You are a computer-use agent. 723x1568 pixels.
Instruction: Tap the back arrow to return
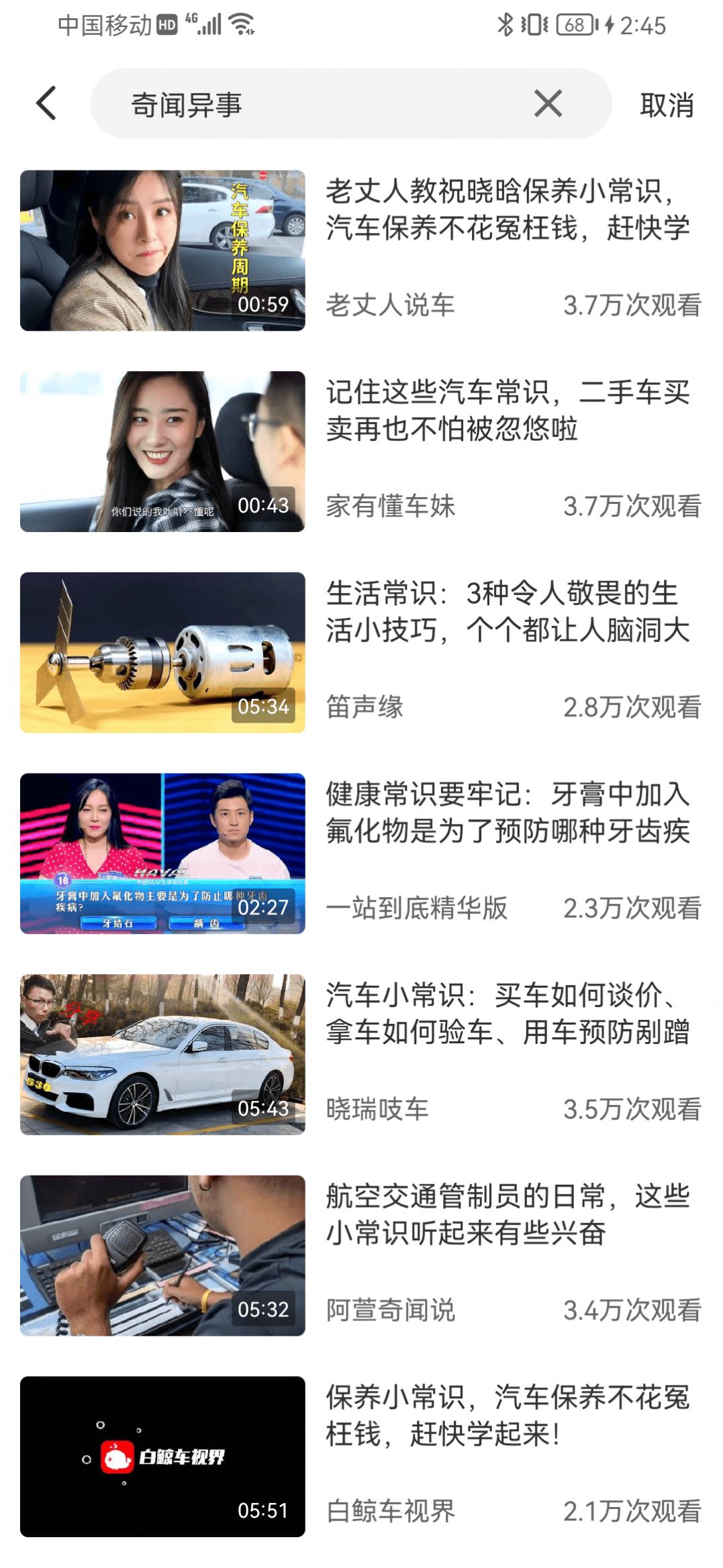(45, 104)
